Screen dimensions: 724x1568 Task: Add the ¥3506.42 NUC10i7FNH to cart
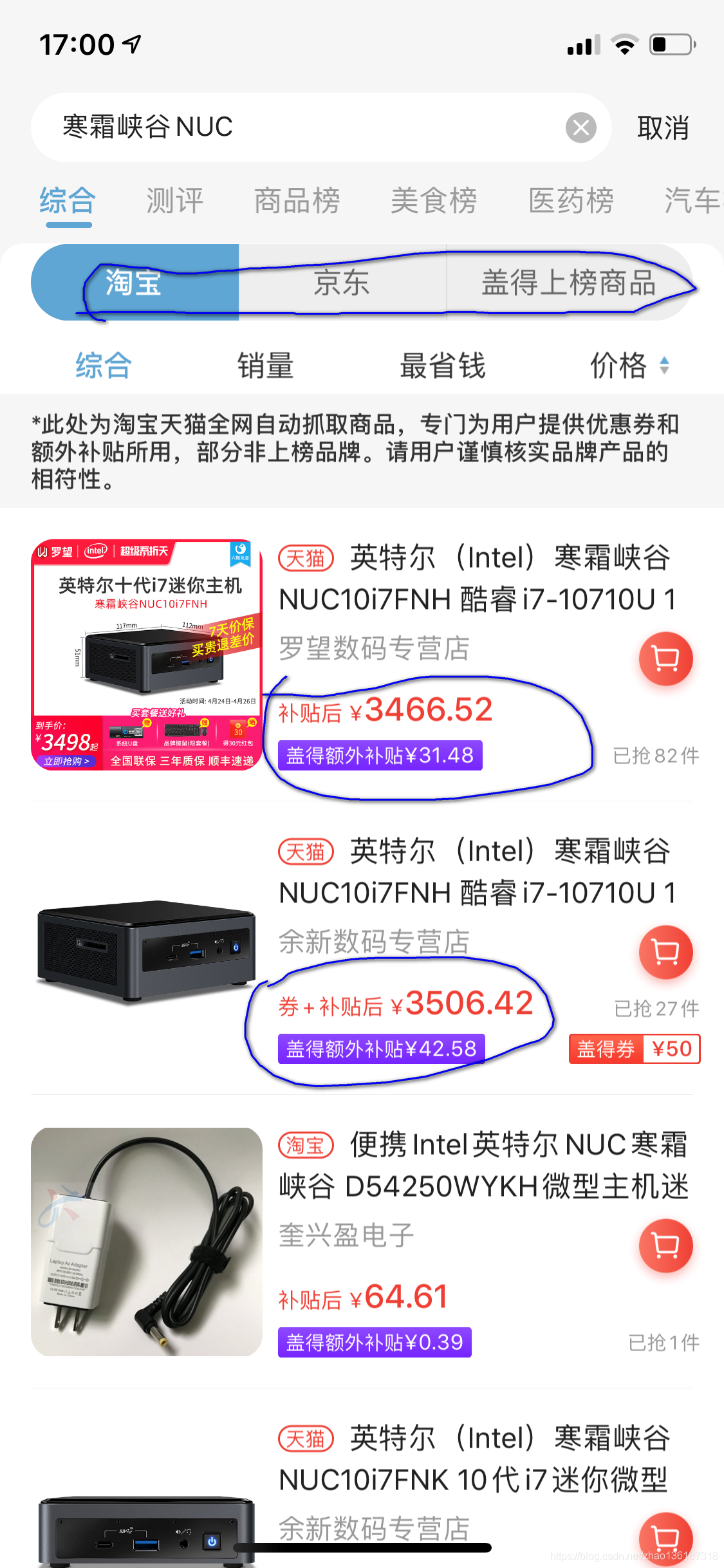pos(665,952)
